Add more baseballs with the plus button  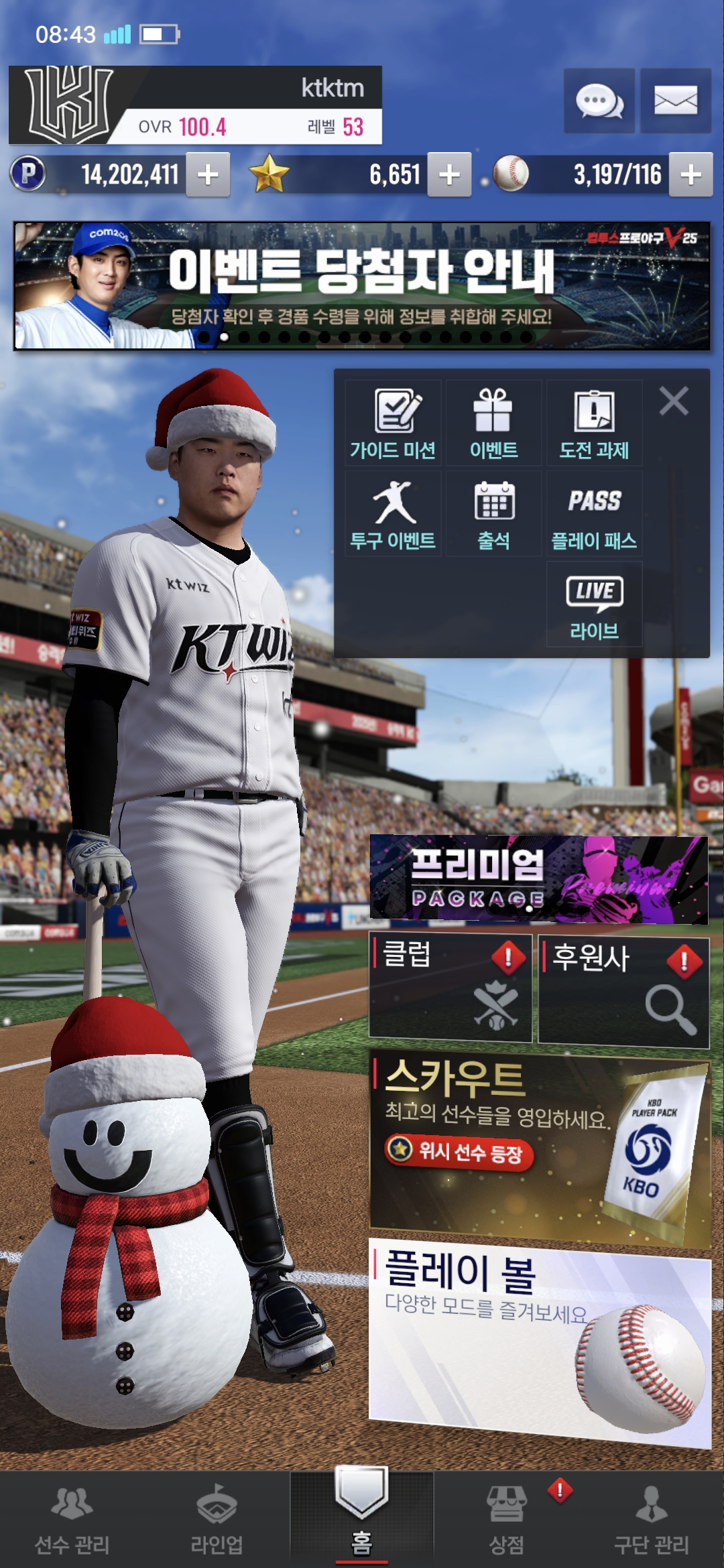(x=690, y=175)
